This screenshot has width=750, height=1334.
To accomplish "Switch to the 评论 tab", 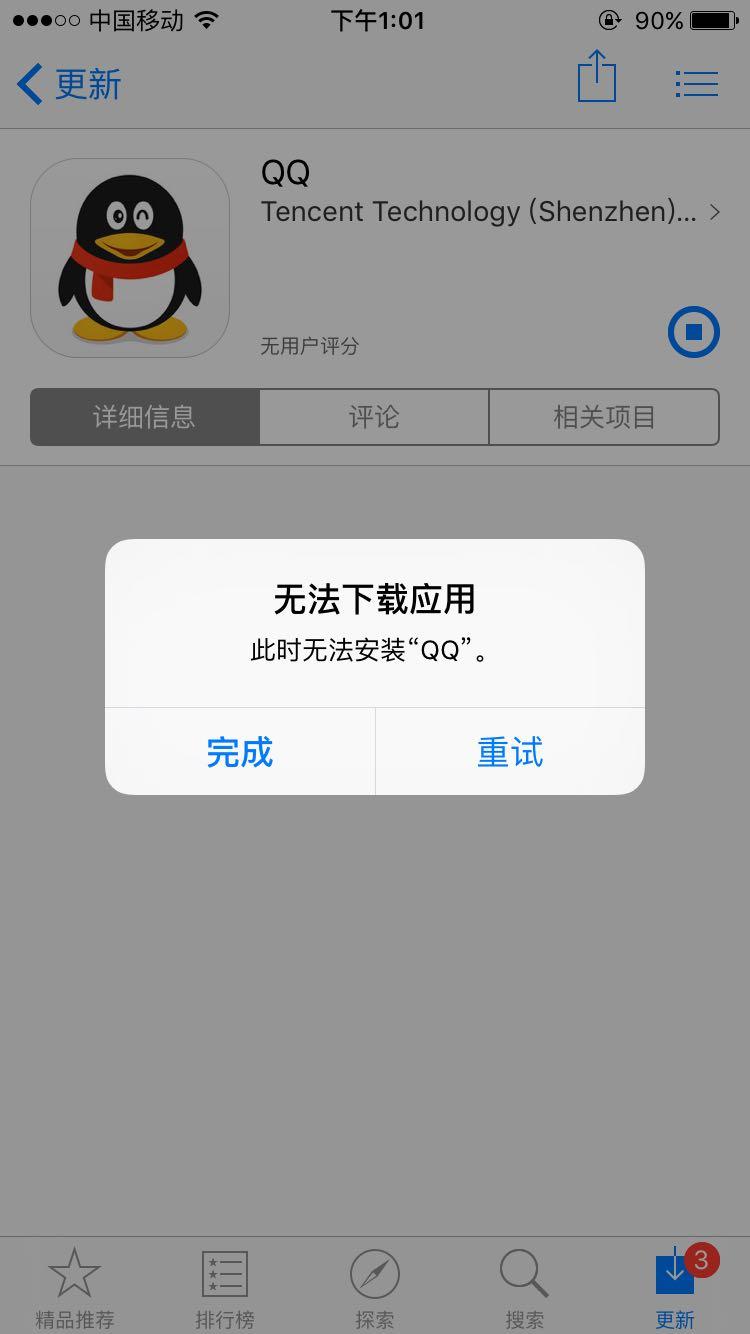I will click(374, 417).
